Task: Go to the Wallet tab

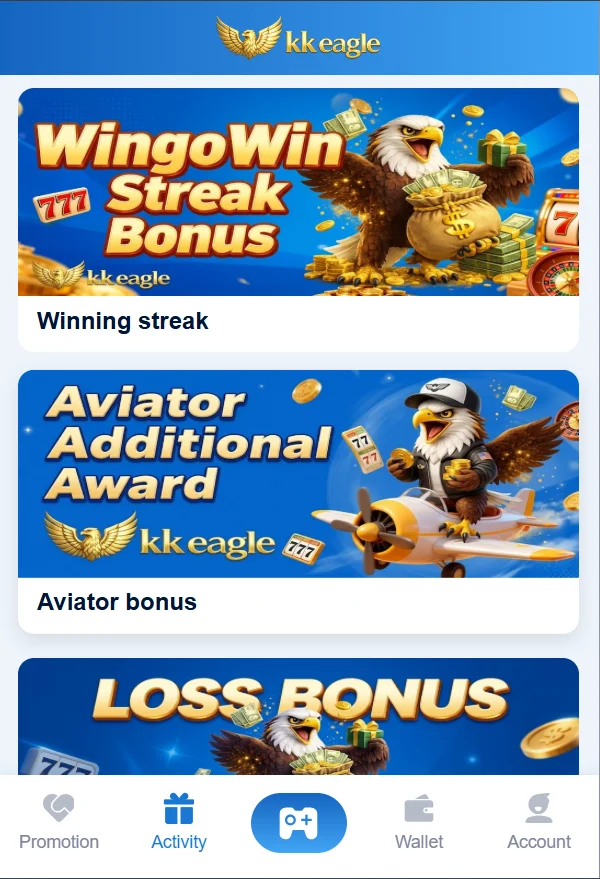Action: [419, 822]
